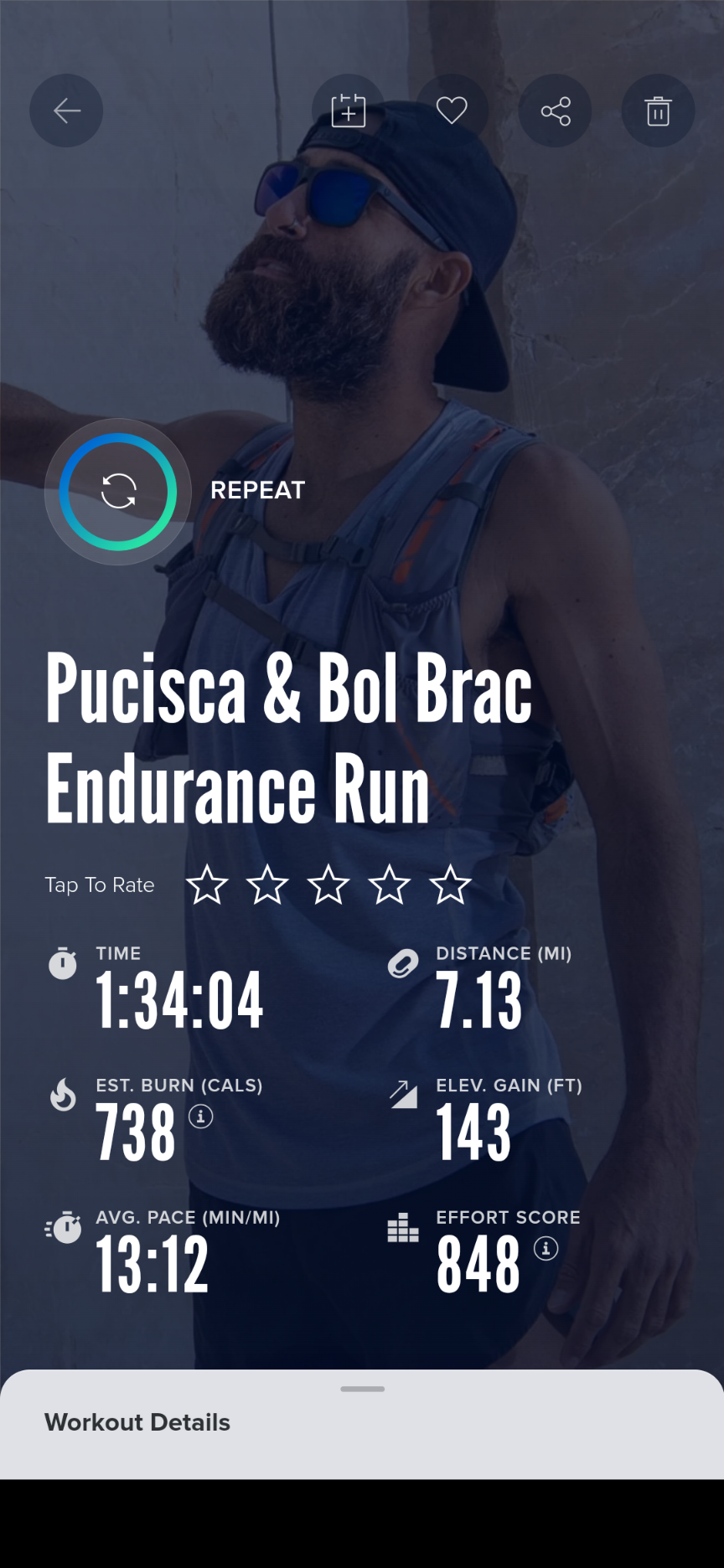Image resolution: width=724 pixels, height=1568 pixels.
Task: Rate the workout five stars
Action: (451, 885)
